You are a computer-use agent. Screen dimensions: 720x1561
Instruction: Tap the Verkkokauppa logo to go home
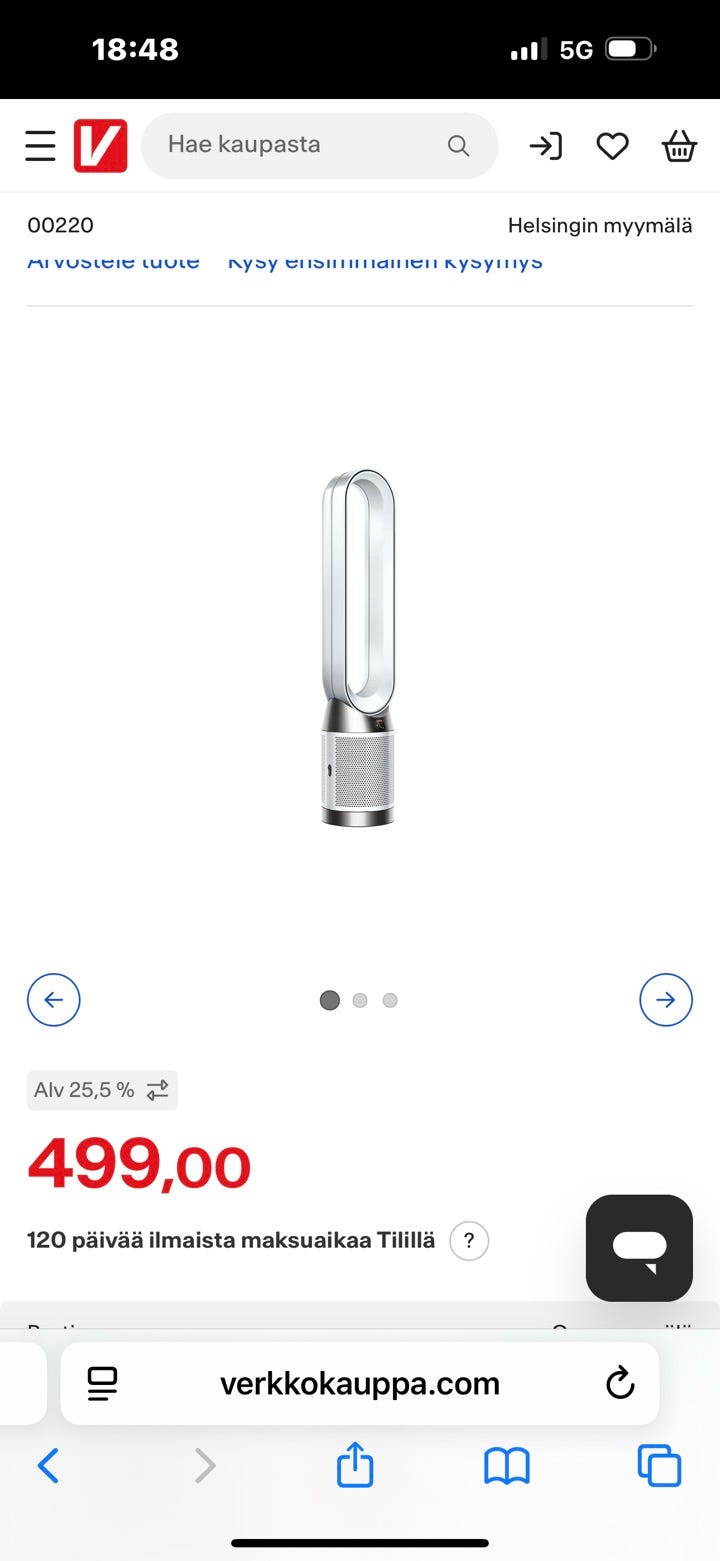100,146
